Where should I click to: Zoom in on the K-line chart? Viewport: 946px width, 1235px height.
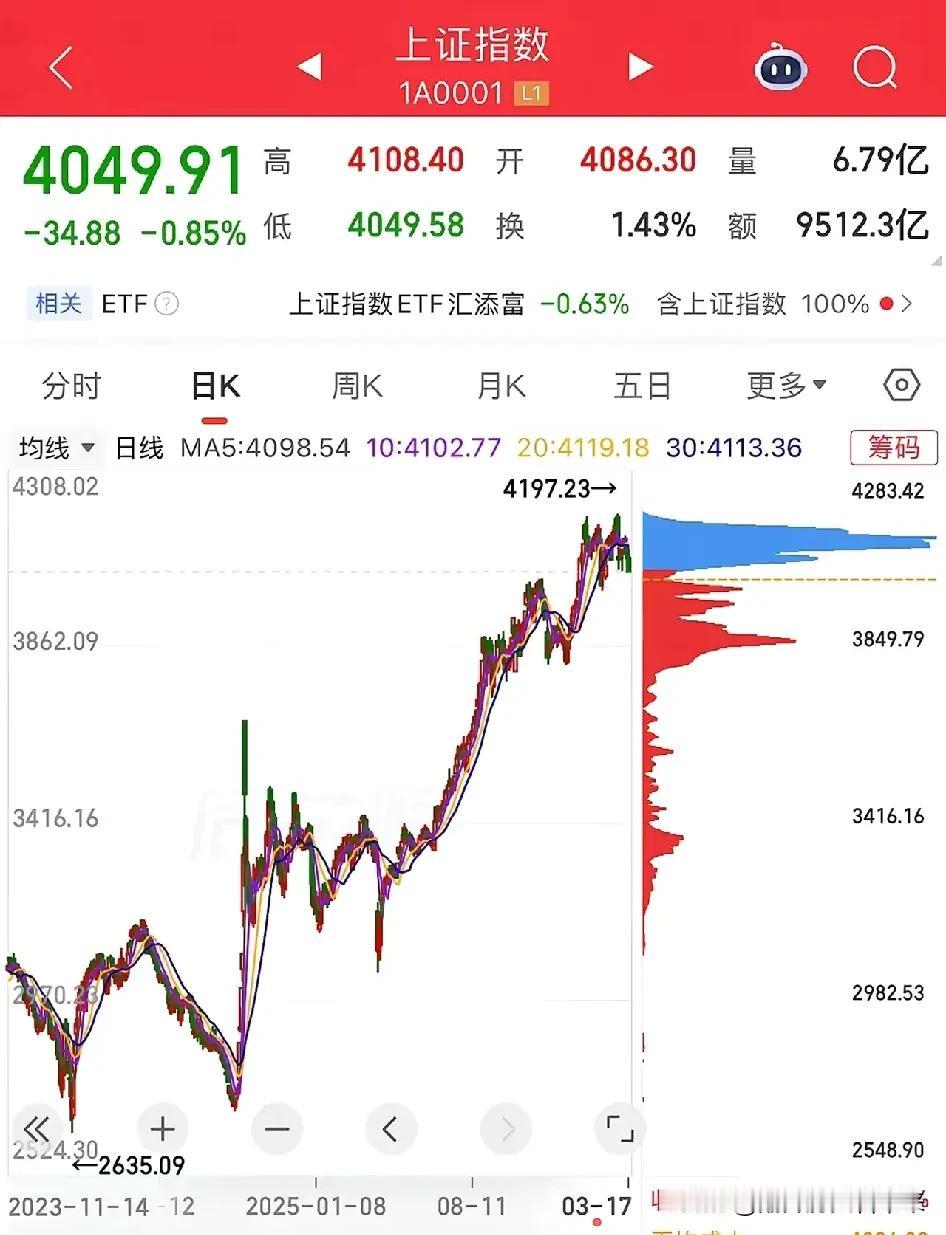[x=162, y=1128]
